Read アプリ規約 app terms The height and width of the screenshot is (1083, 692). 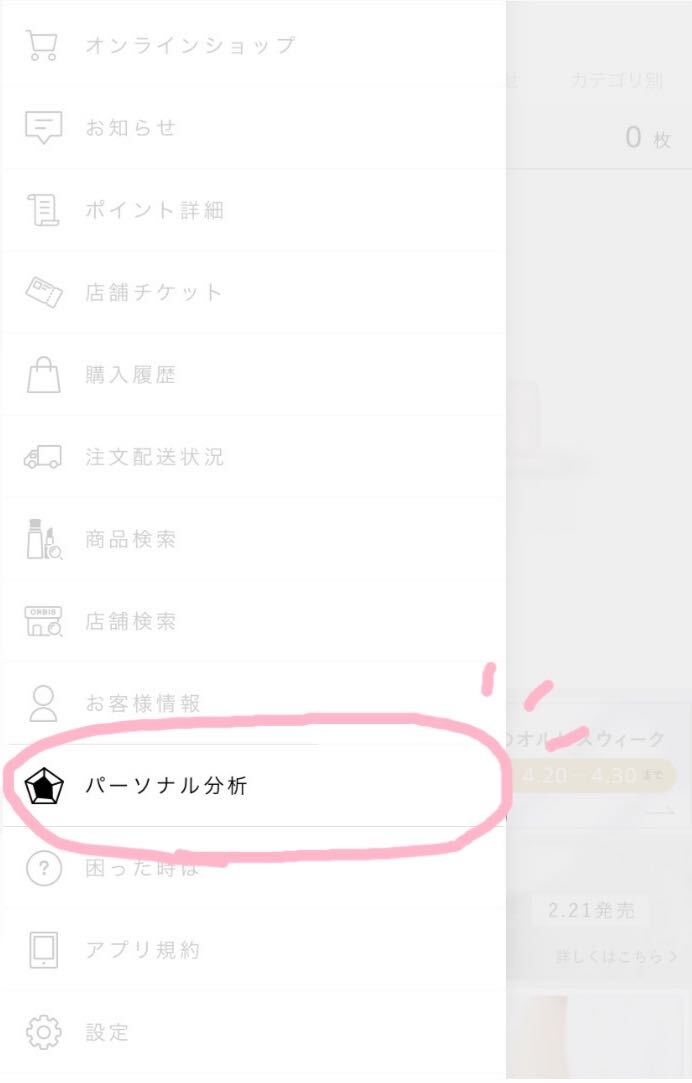point(142,950)
